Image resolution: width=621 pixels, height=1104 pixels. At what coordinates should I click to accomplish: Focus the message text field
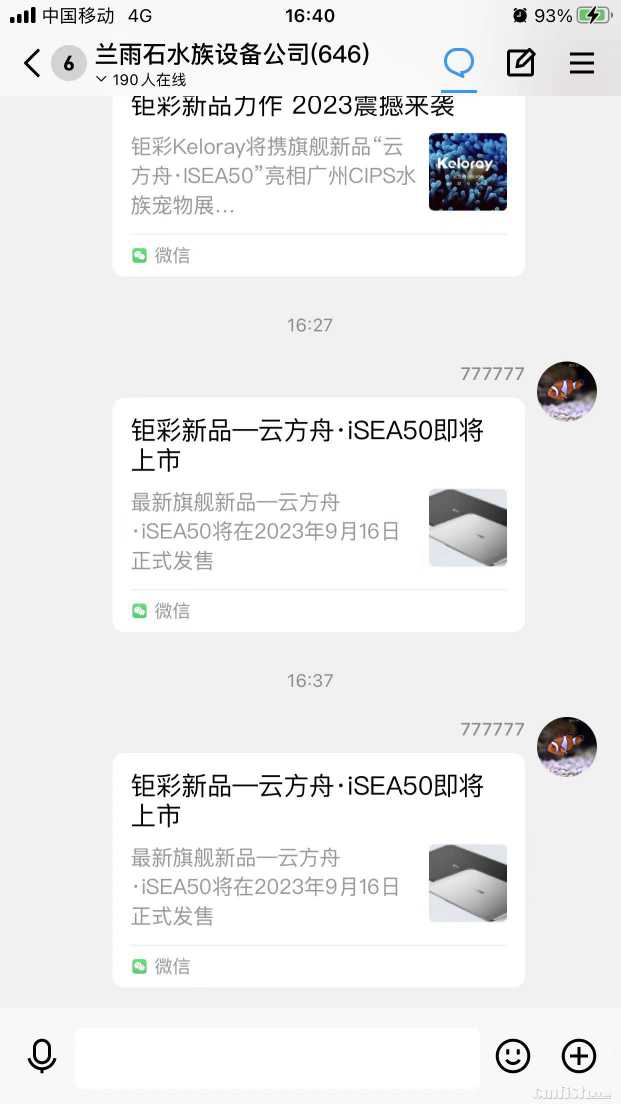coord(277,1057)
